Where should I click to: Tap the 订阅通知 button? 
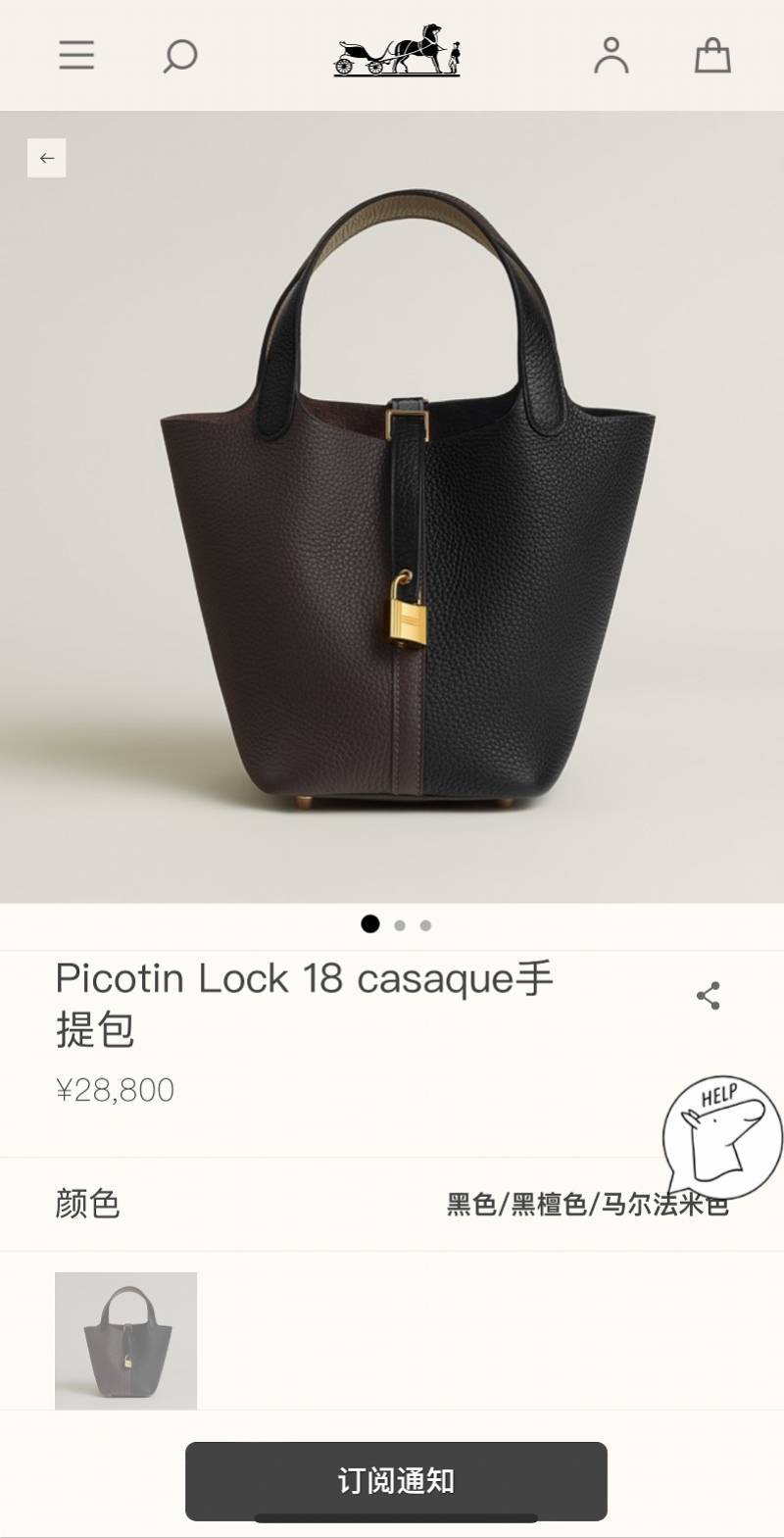tap(396, 1480)
